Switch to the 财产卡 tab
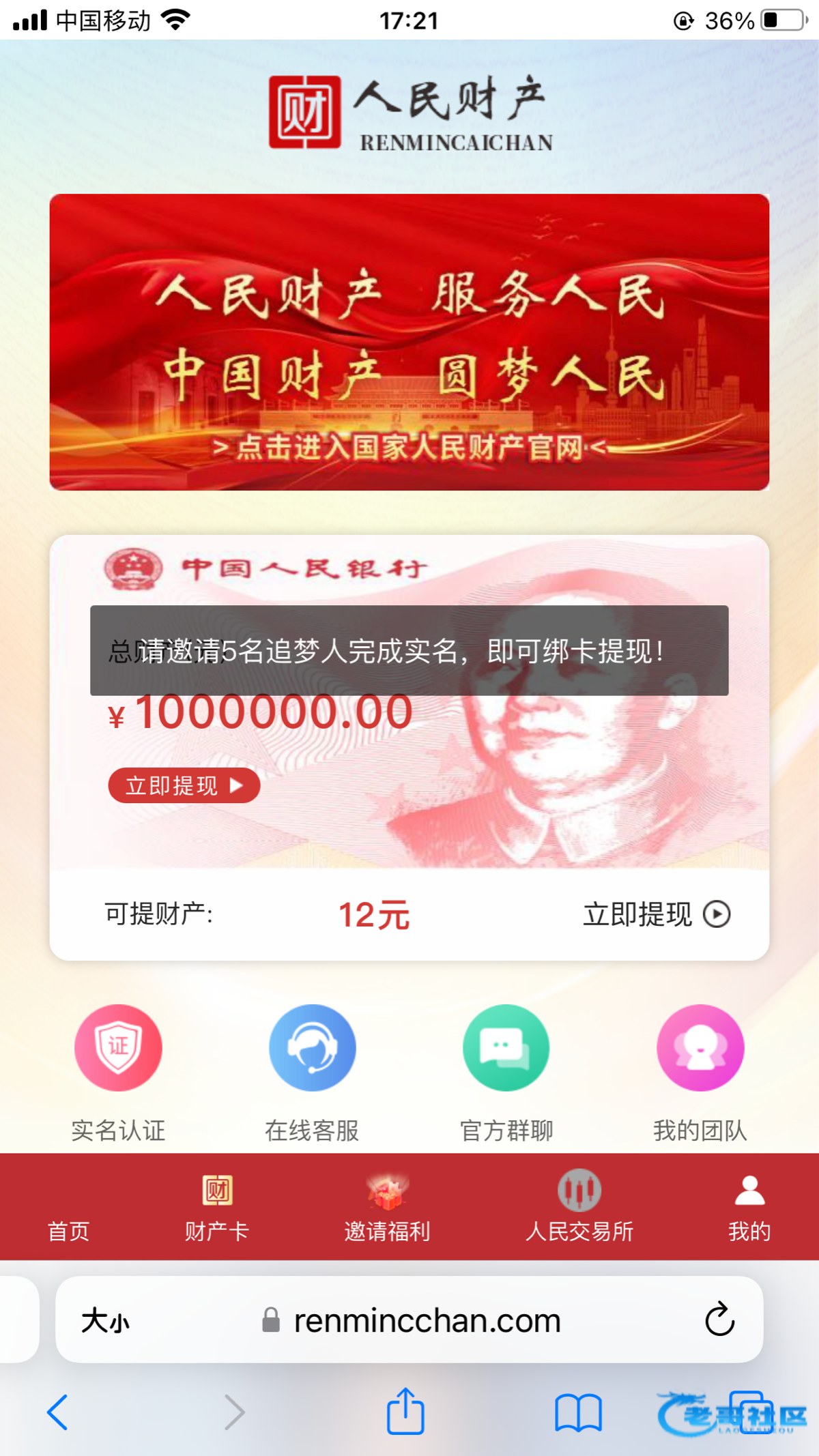 pos(217,1208)
